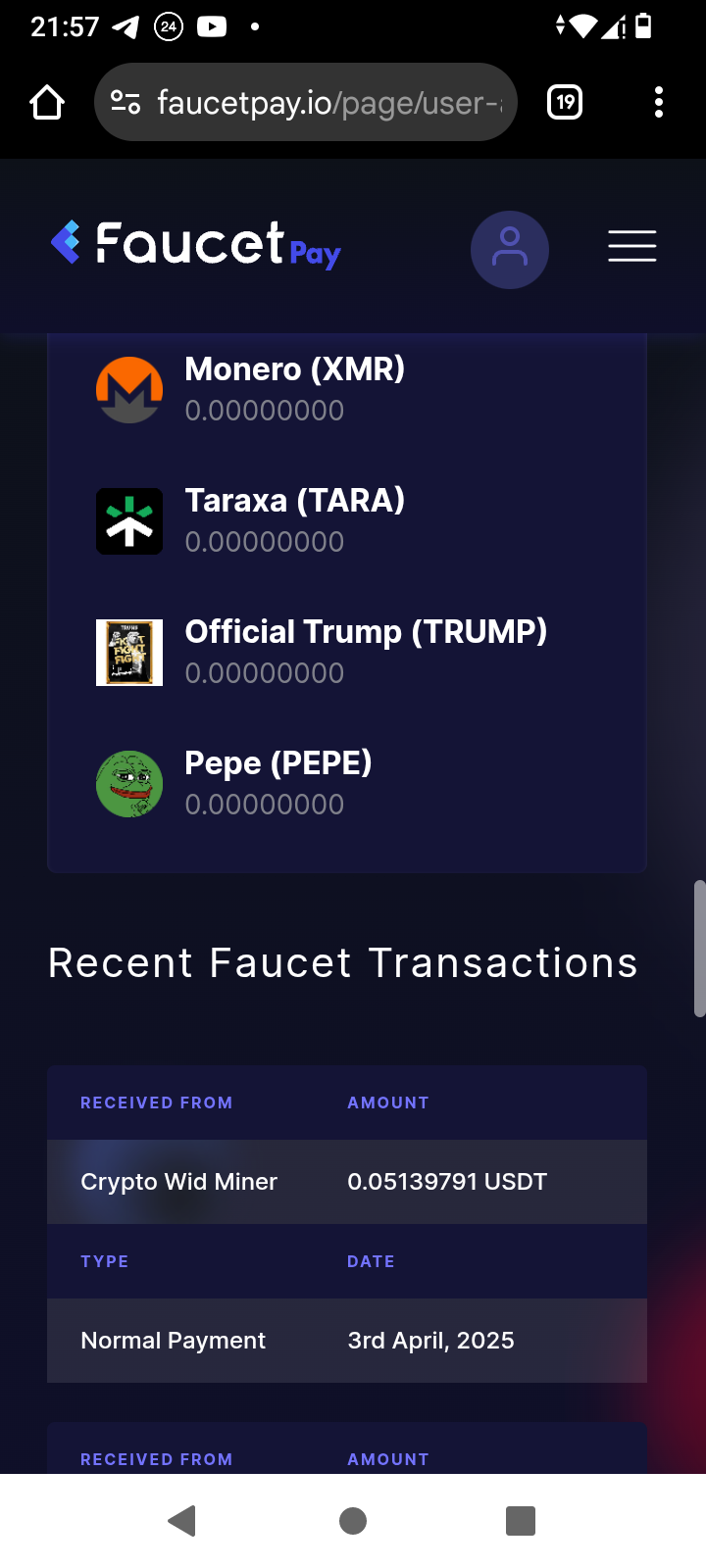The height and width of the screenshot is (1568, 706).
Task: Go to FaucetPay home via logo
Action: pyautogui.click(x=196, y=245)
